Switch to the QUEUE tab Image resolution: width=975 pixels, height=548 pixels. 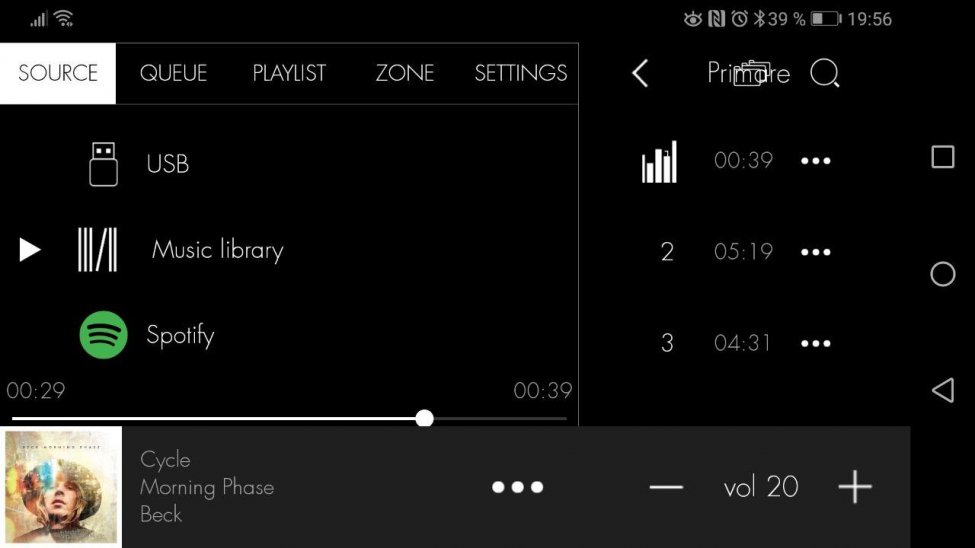tap(173, 73)
